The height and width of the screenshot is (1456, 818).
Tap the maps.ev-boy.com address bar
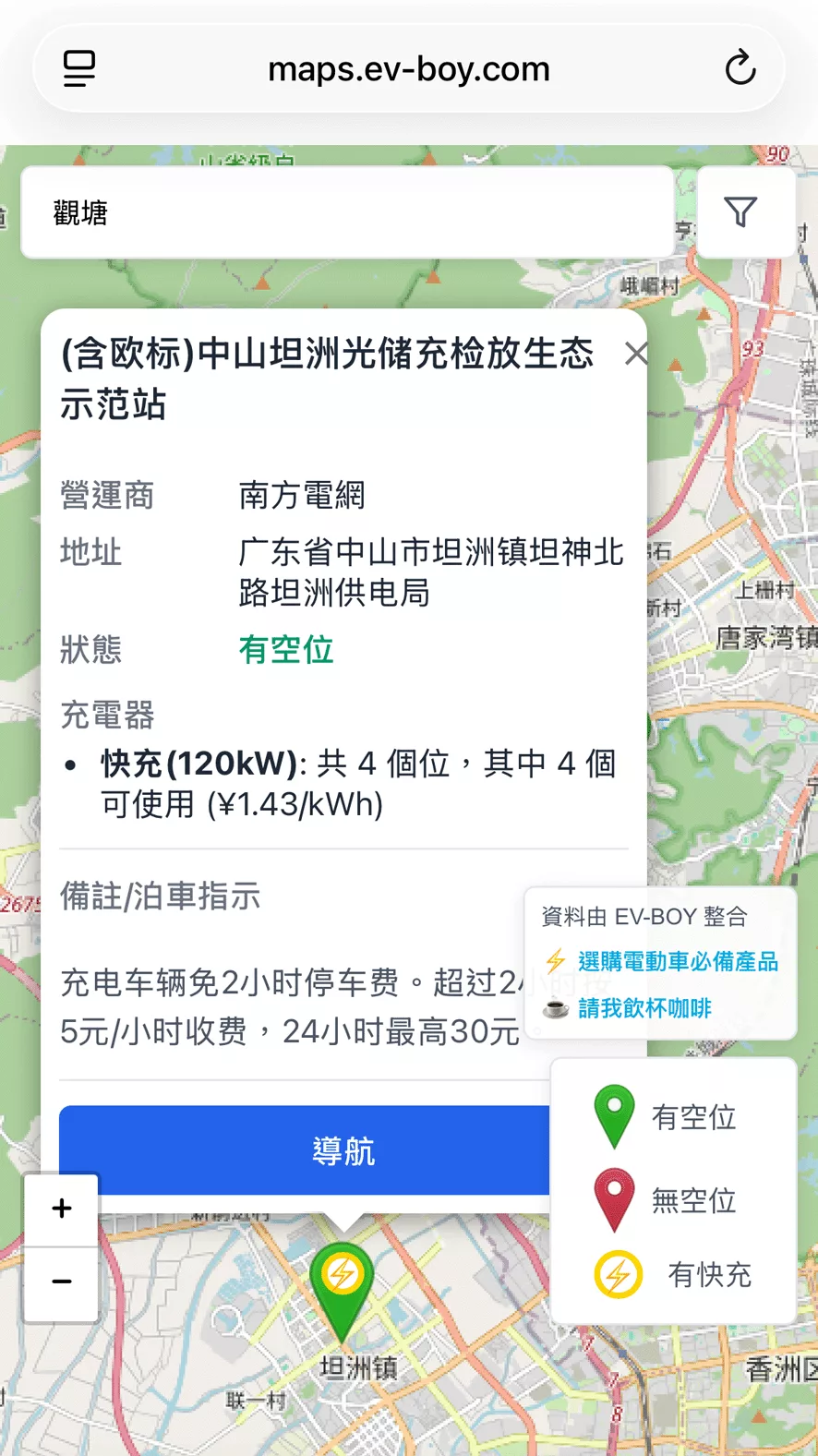pos(408,69)
